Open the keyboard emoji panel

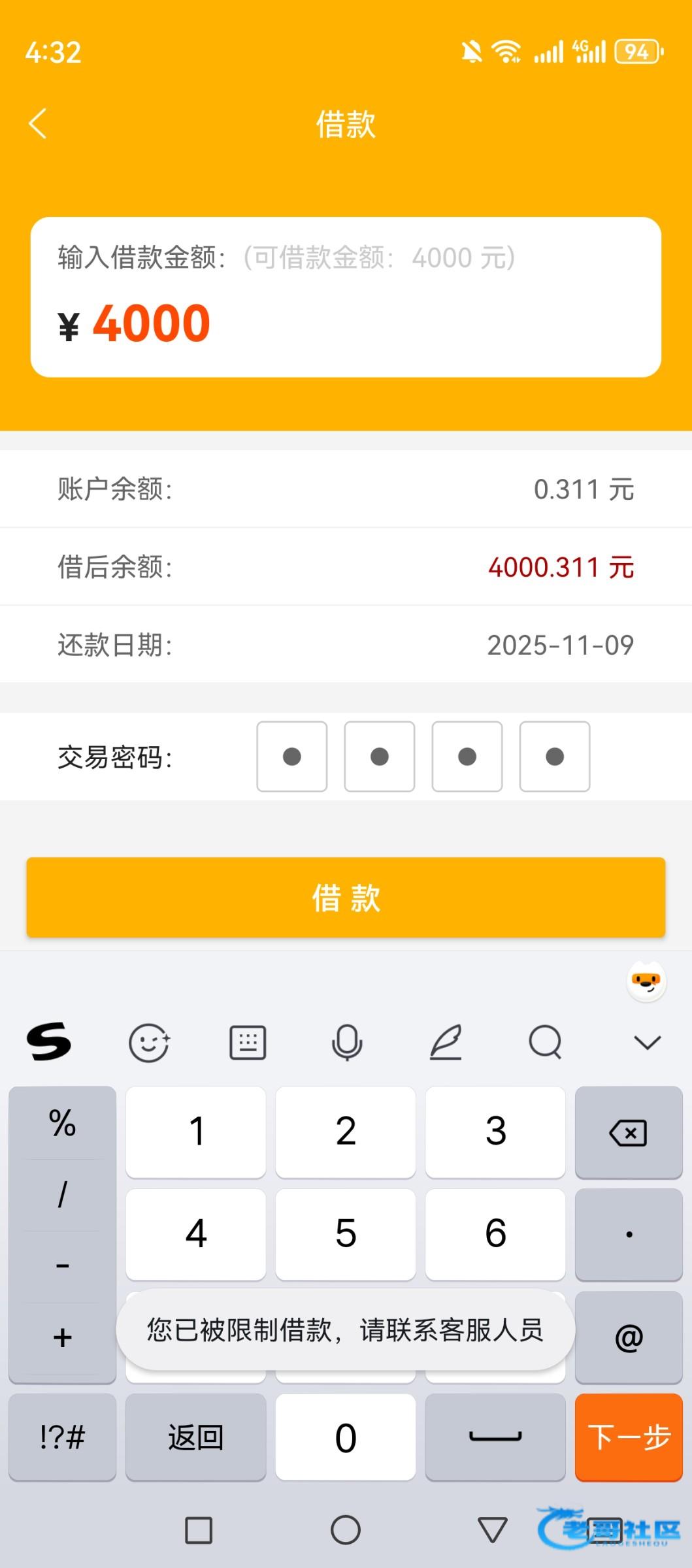tap(149, 1042)
